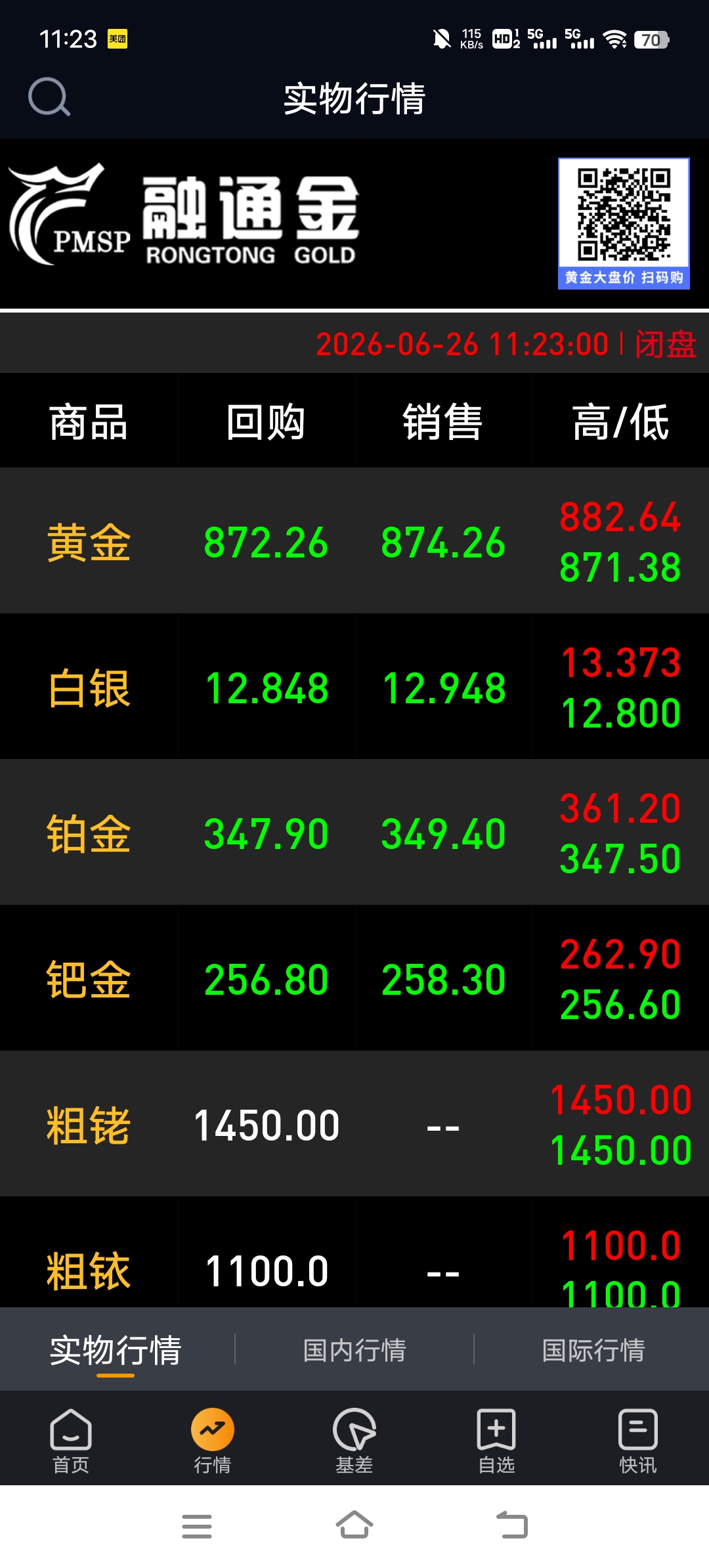709x1568 pixels.
Task: Open the 铂金 quote row
Action: click(x=354, y=833)
